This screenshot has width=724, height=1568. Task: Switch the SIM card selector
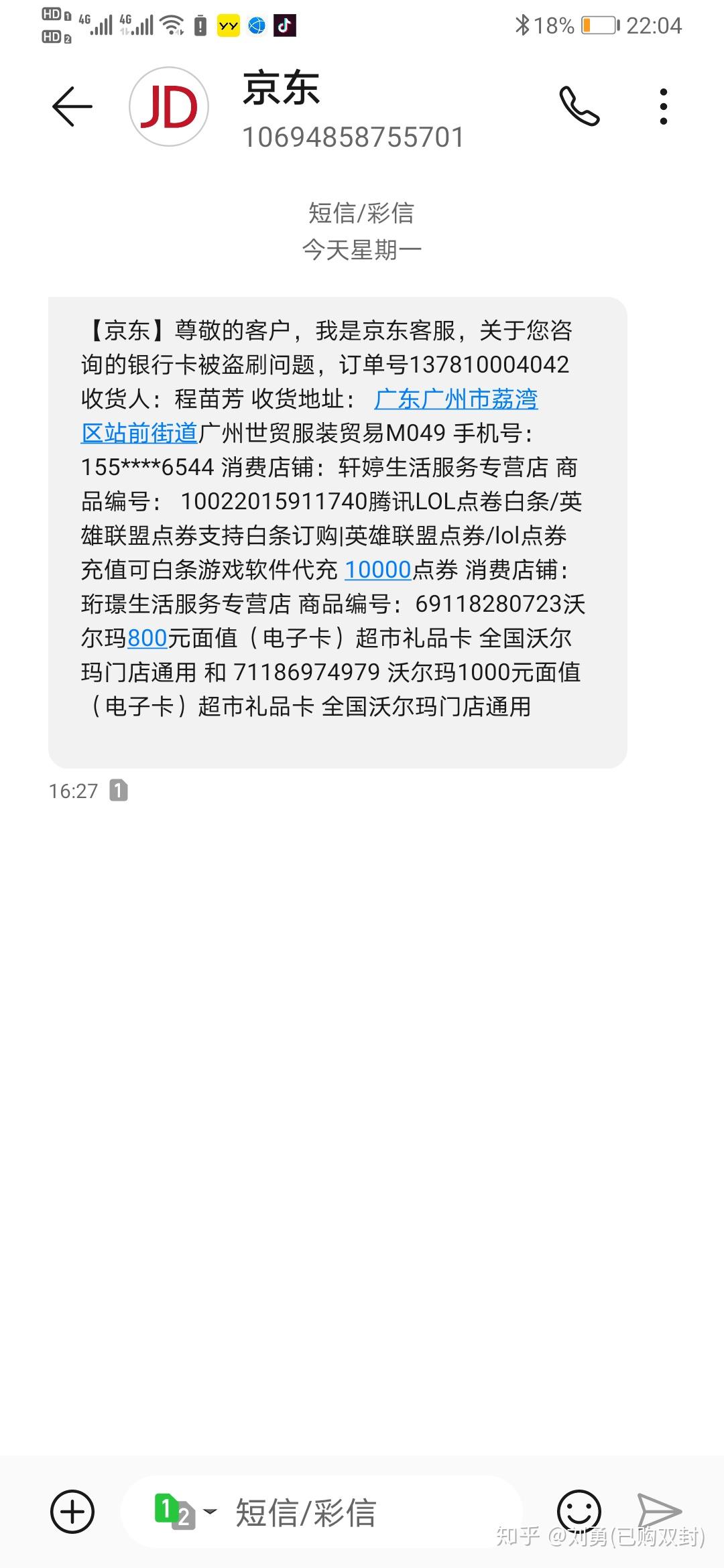pos(184,1512)
